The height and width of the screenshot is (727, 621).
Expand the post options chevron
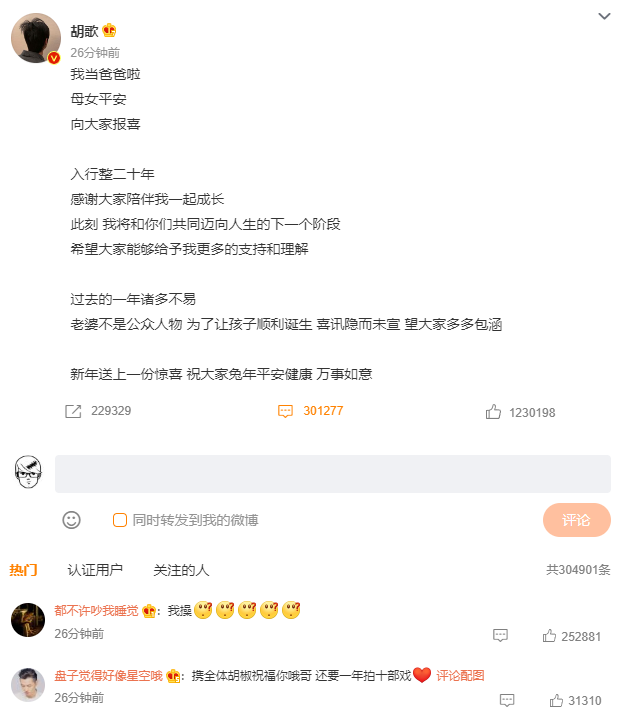point(604,17)
